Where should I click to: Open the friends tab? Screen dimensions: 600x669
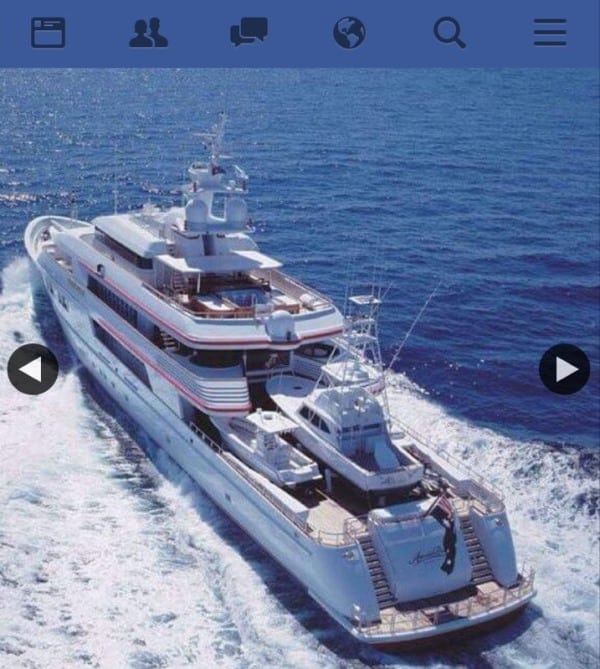click(148, 33)
